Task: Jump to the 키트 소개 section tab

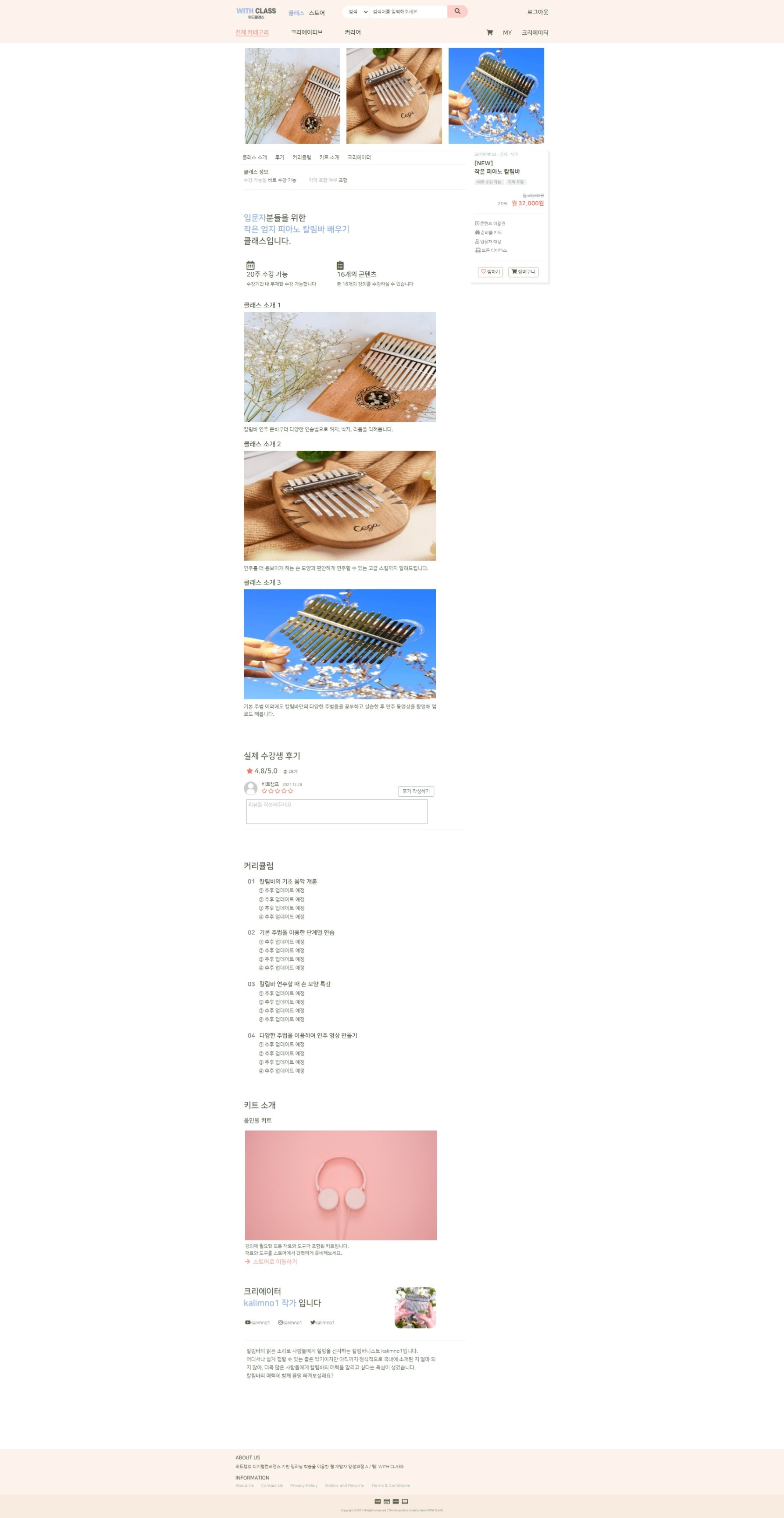Action: click(x=329, y=157)
